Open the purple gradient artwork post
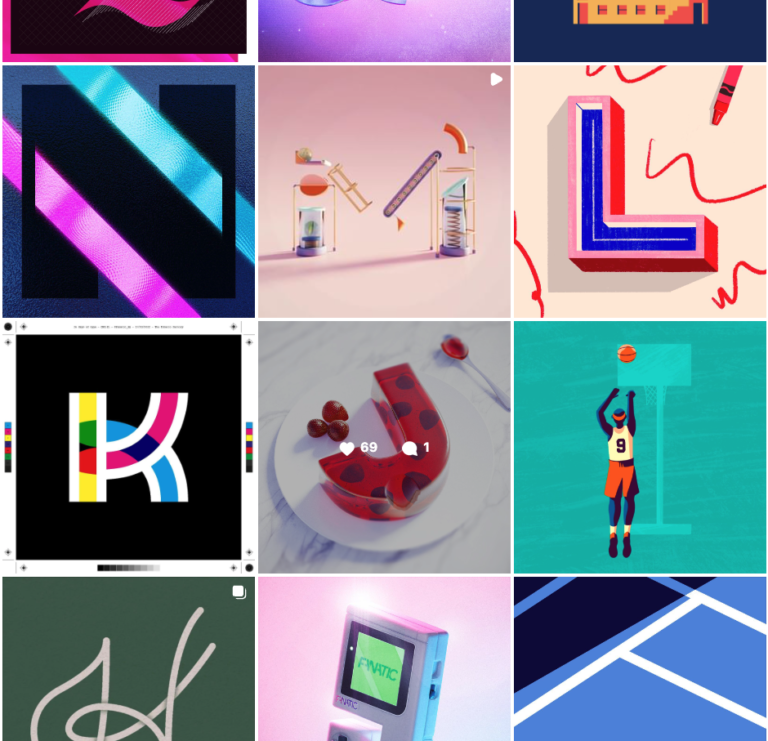 384,30
